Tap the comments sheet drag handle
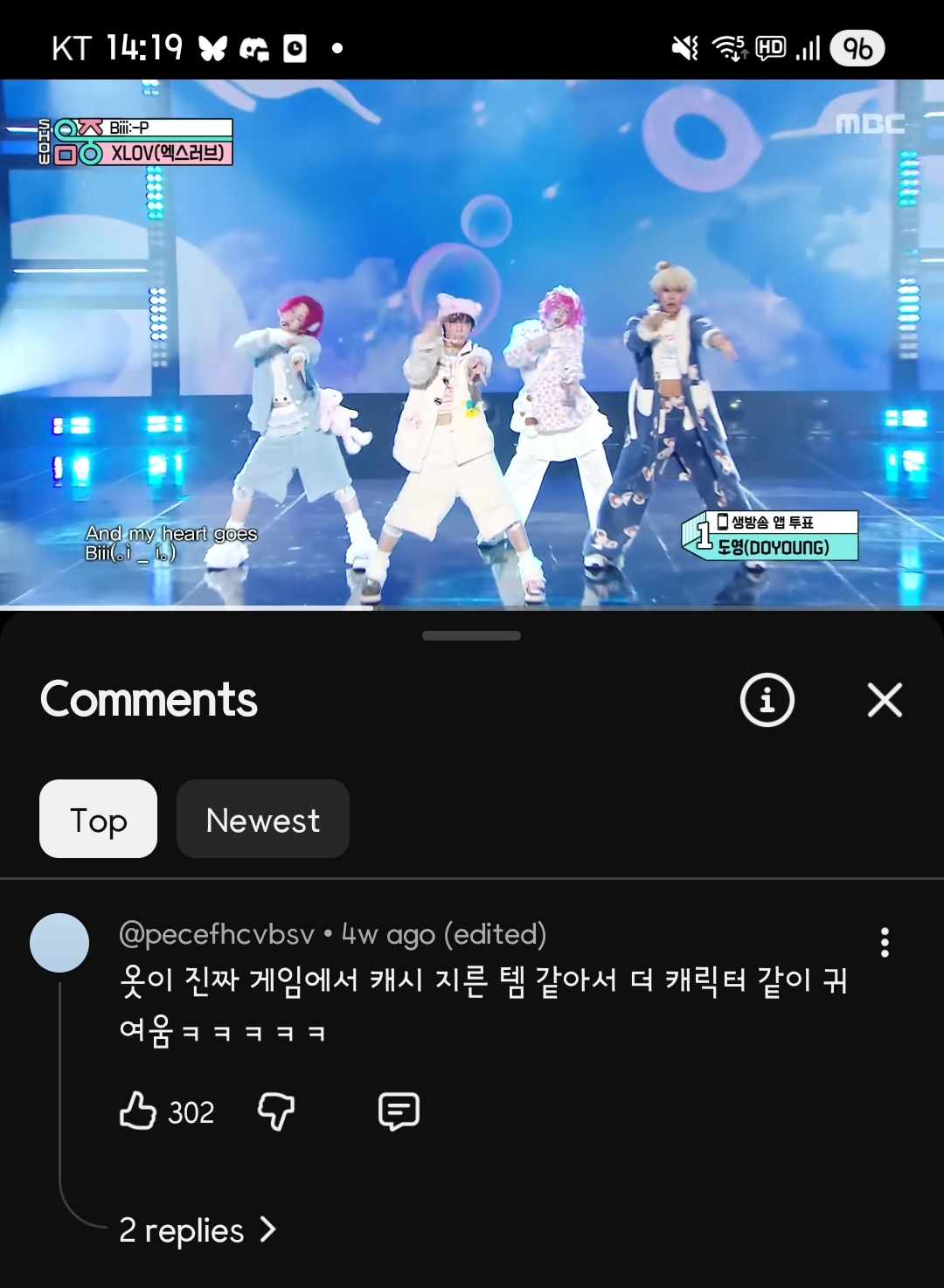 (471, 636)
